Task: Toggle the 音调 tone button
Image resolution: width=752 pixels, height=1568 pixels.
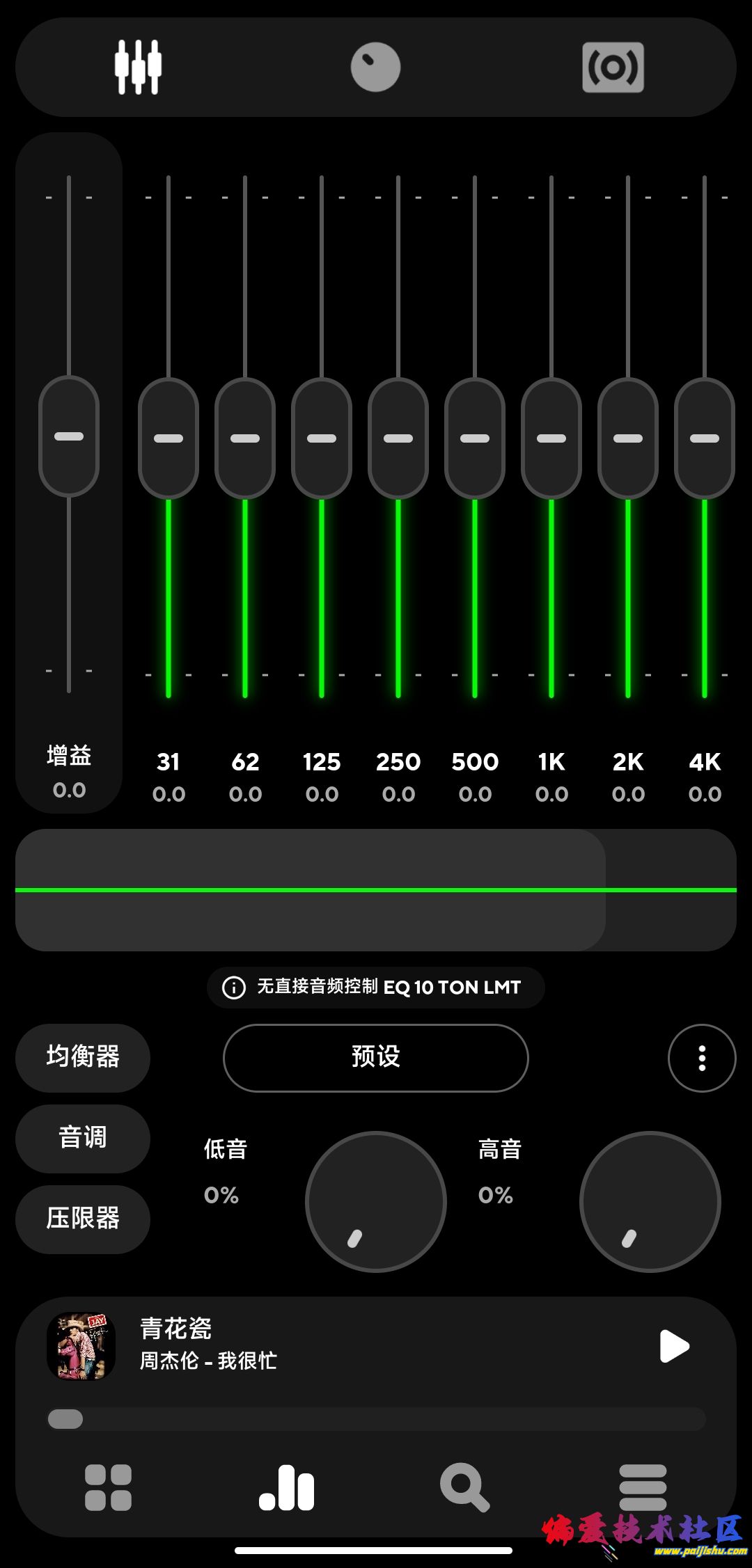Action: pos(83,1138)
